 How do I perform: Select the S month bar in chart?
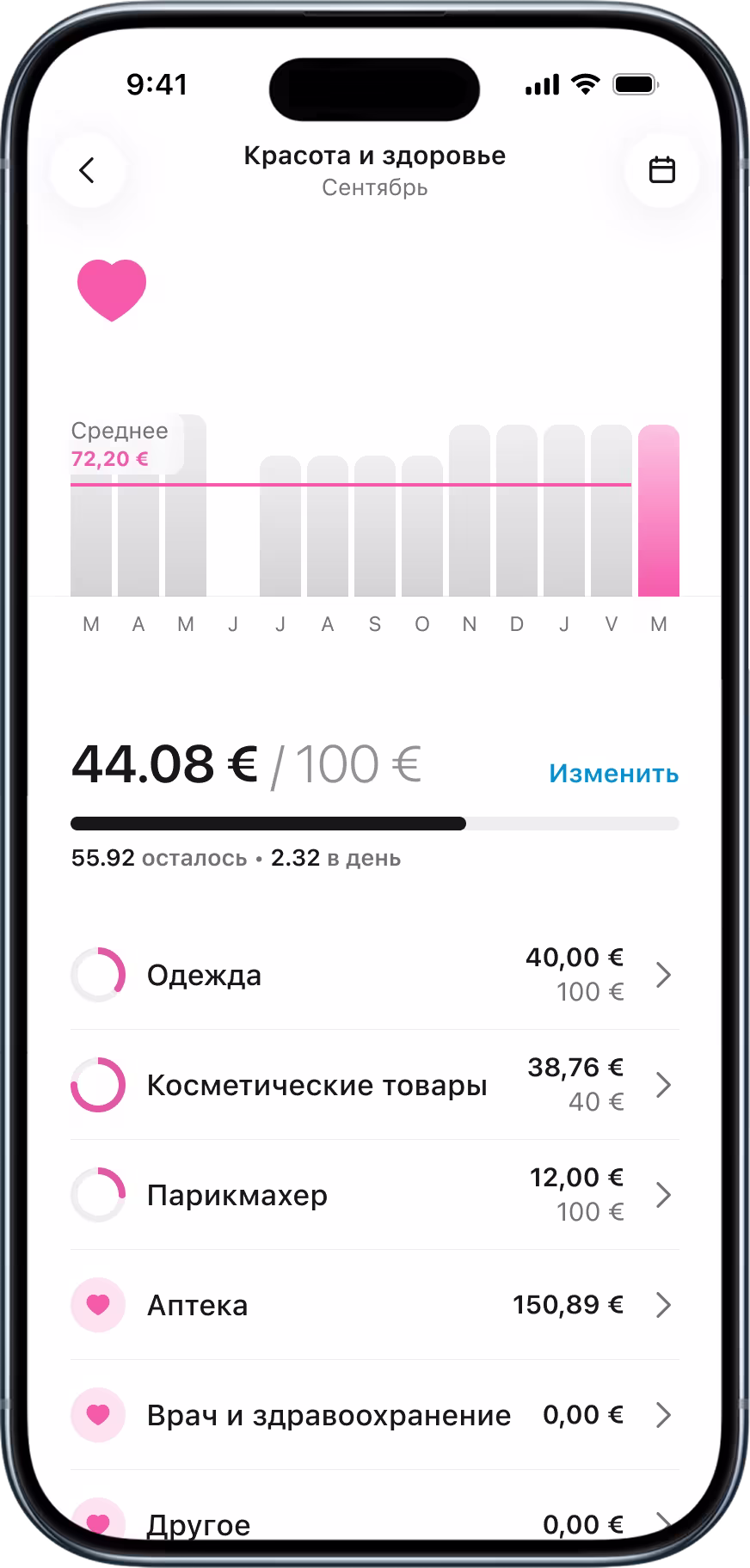(375, 526)
